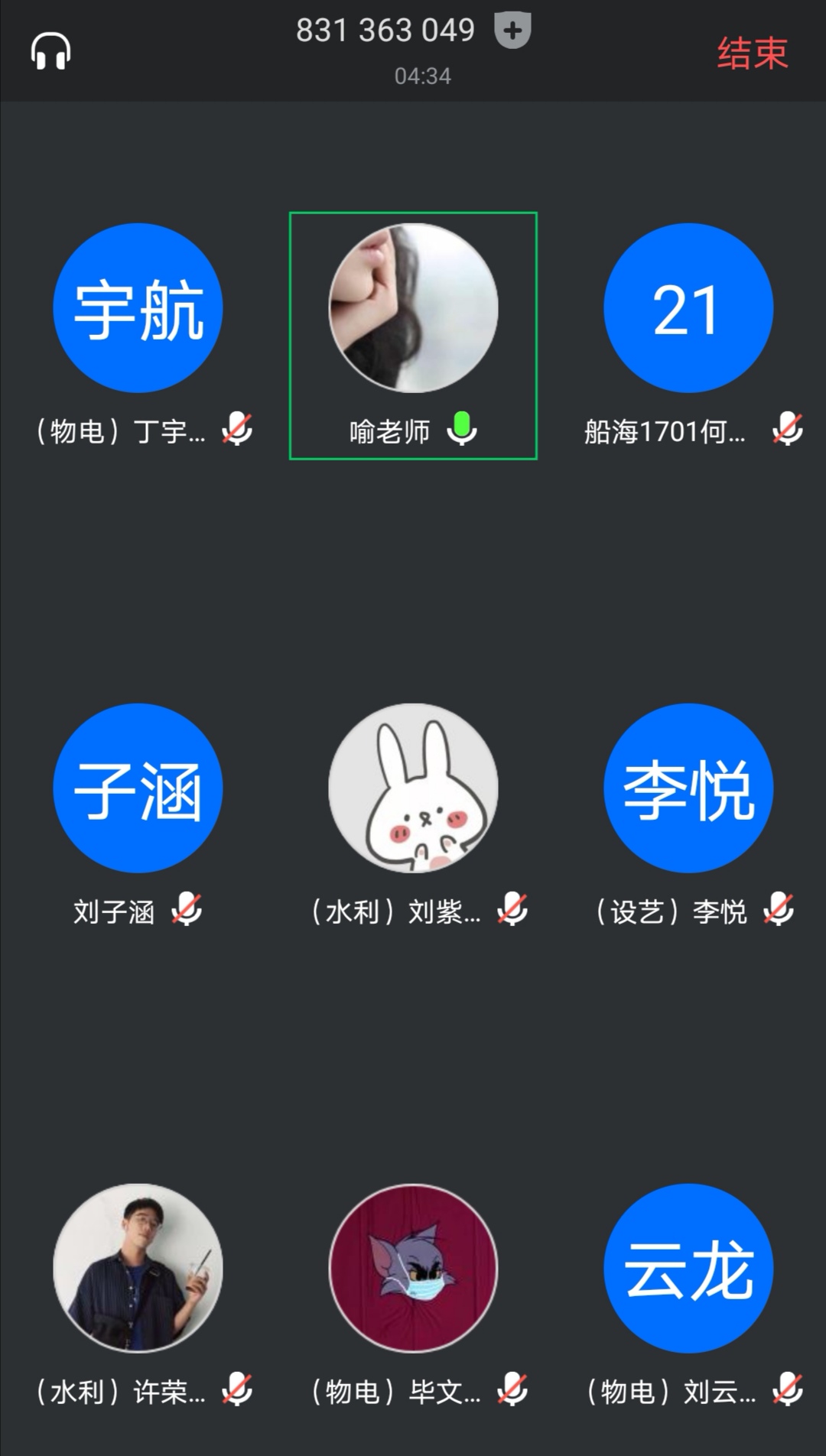Open participant (水利)许荣... tile
Screen dimensions: 826x1456
coord(138,1269)
